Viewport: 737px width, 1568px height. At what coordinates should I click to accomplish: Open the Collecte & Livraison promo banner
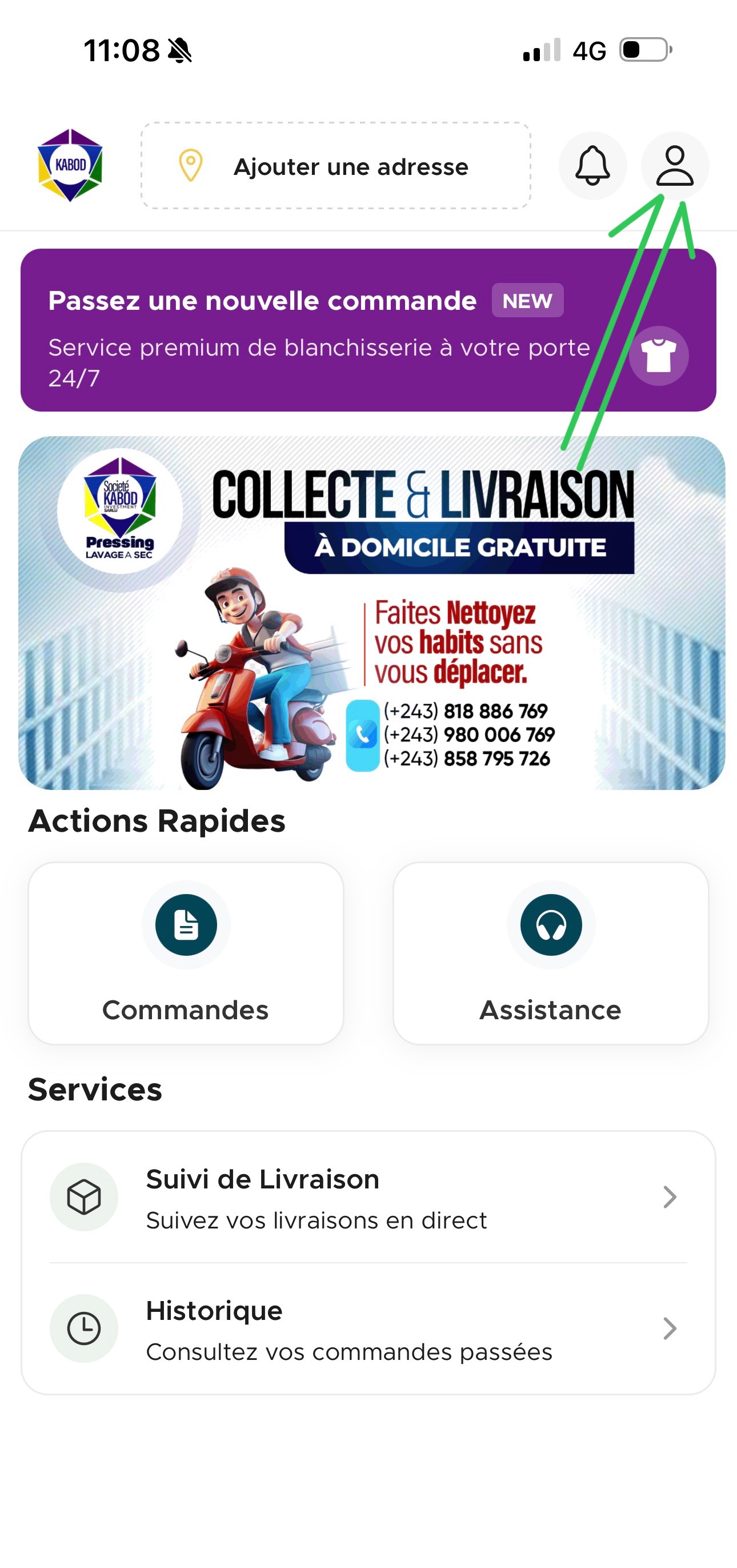tap(371, 612)
